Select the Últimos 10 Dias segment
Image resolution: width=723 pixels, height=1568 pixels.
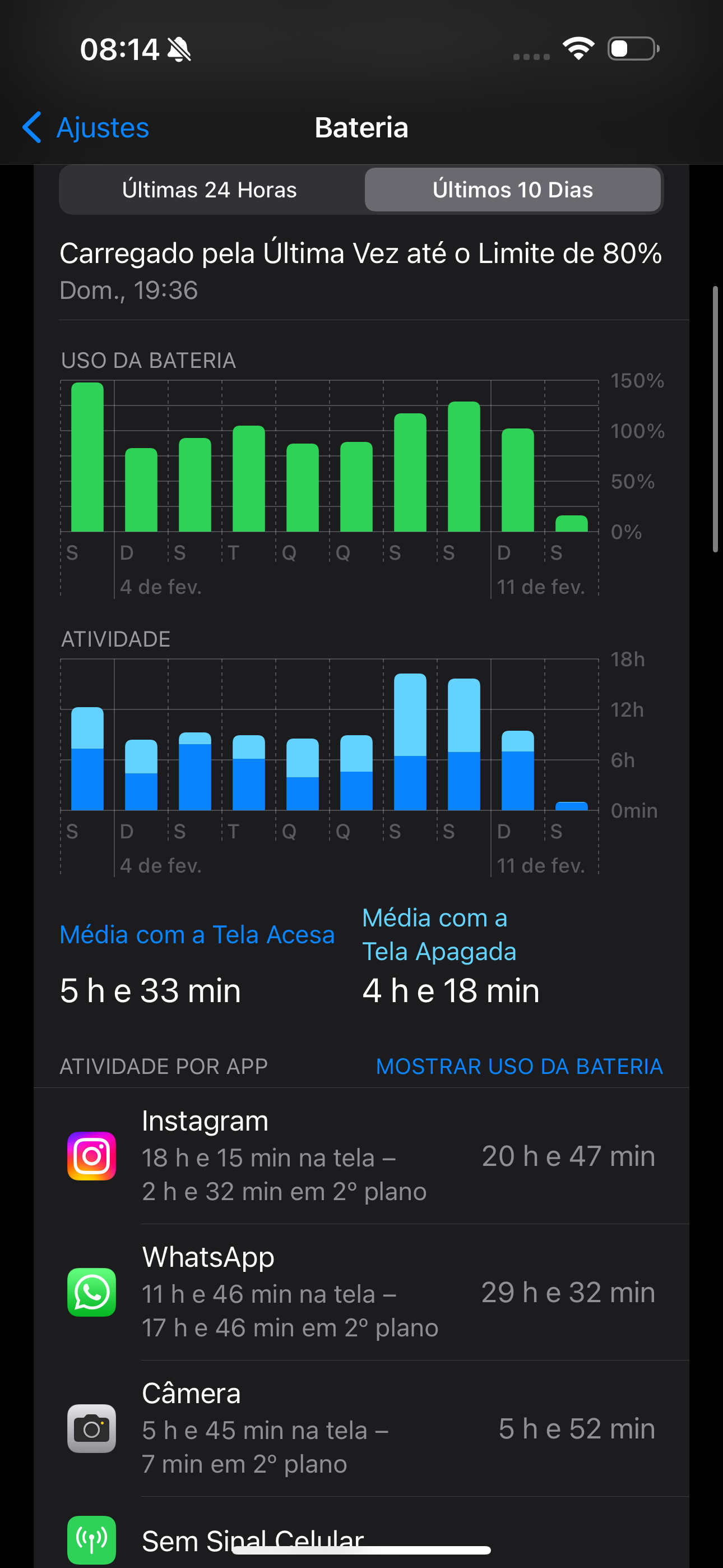[x=512, y=190]
